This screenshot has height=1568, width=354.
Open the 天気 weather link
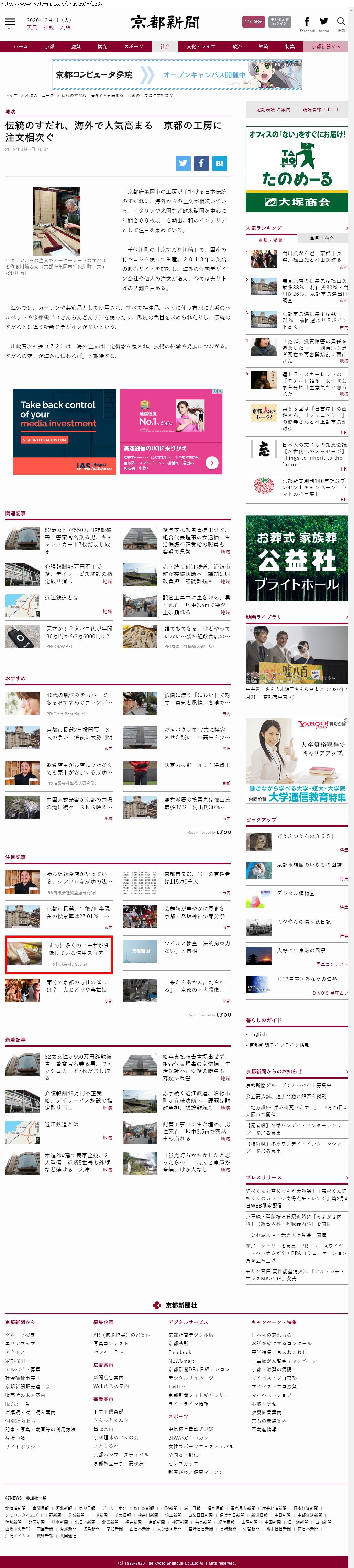click(32, 28)
